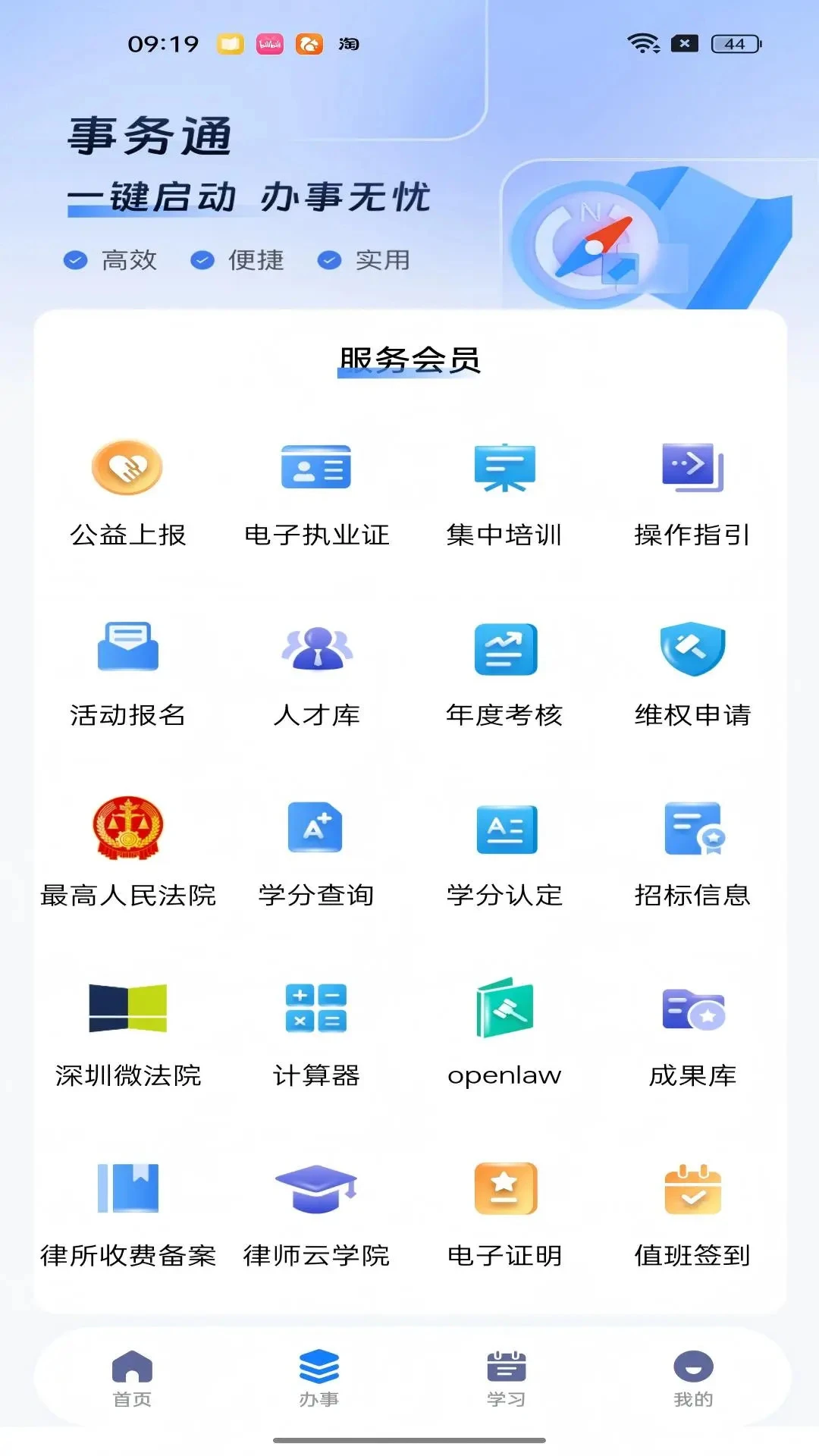Open the 深圳微法院 flag icon

pyautogui.click(x=129, y=1010)
